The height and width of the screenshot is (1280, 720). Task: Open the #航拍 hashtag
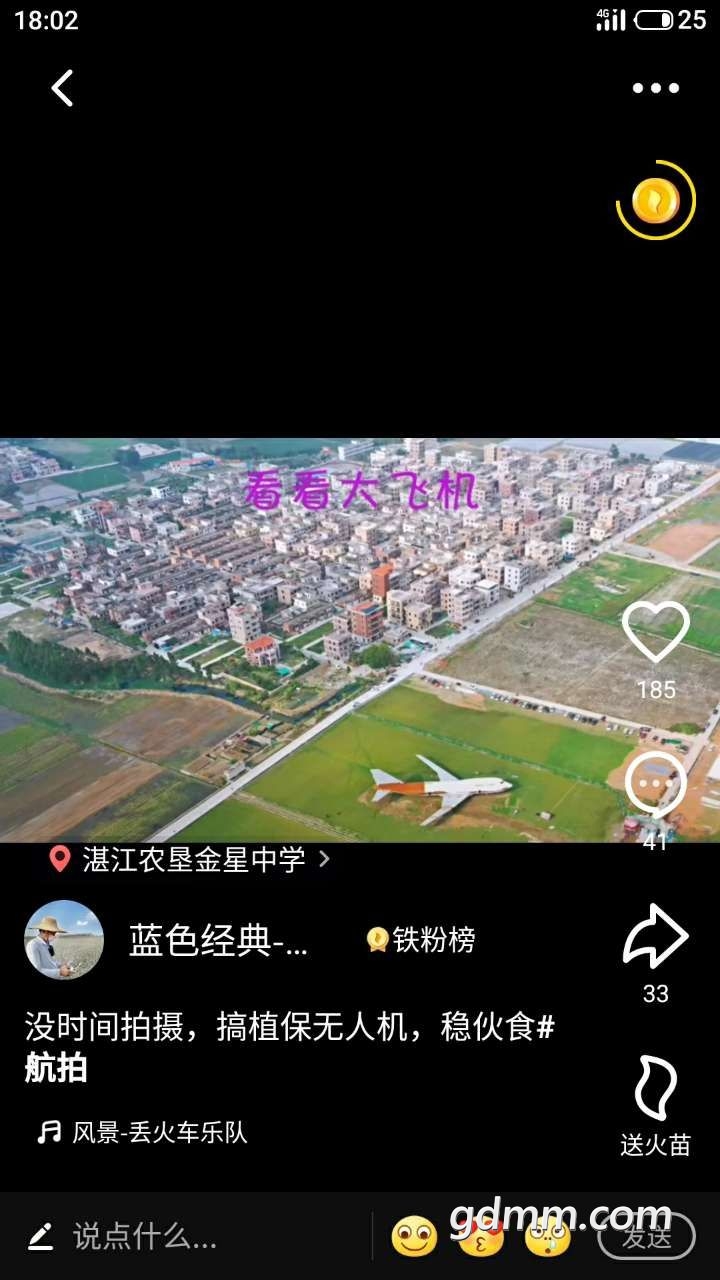[56, 1069]
